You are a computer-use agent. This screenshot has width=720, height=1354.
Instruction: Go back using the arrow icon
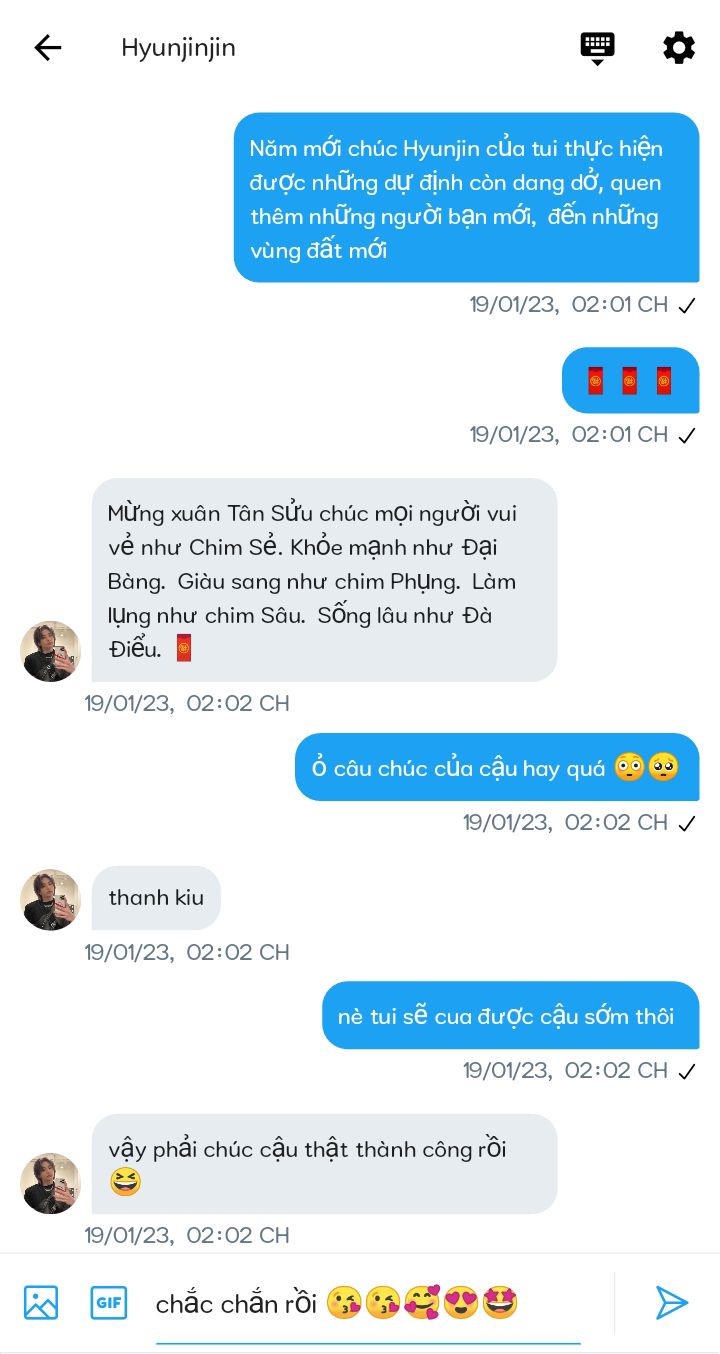[48, 47]
